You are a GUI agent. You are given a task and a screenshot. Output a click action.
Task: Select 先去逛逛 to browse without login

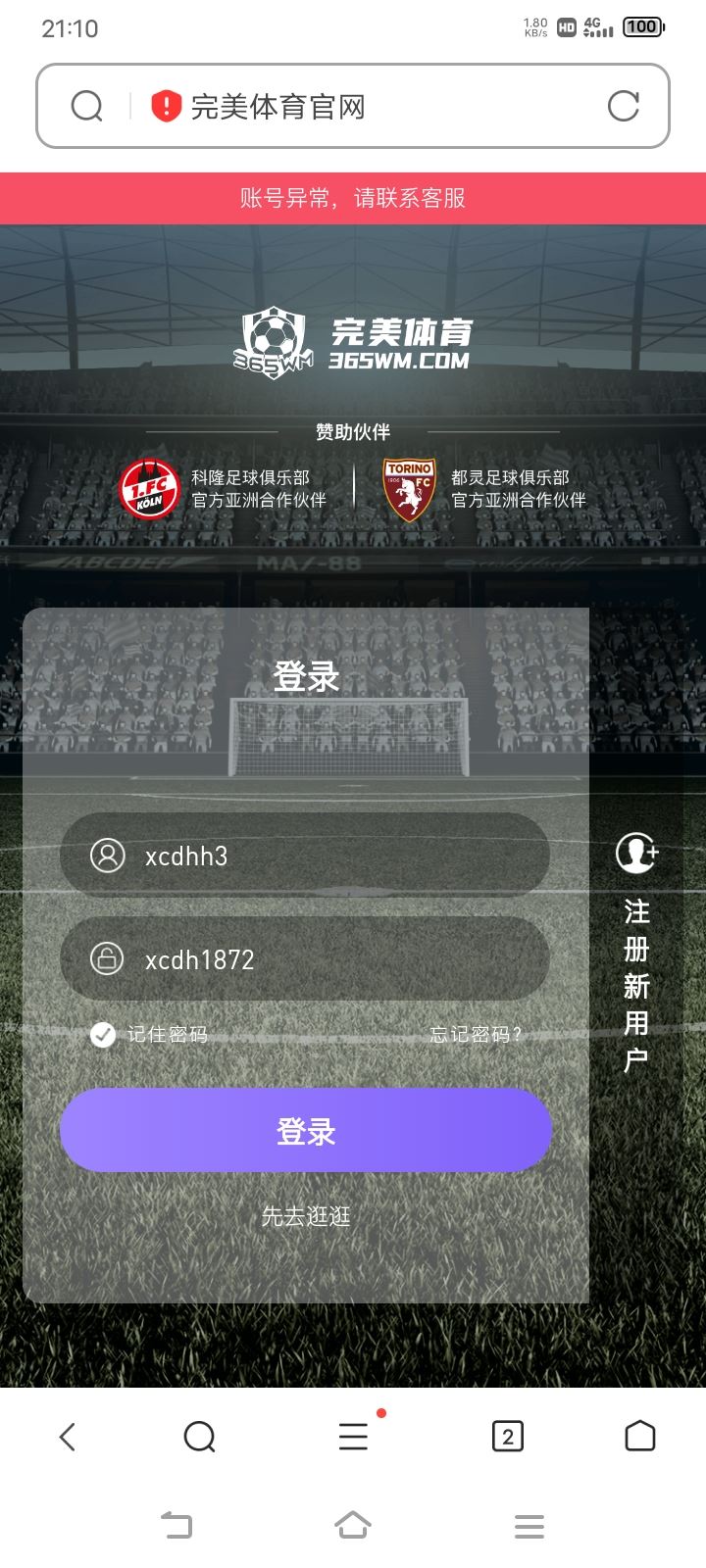[305, 1216]
